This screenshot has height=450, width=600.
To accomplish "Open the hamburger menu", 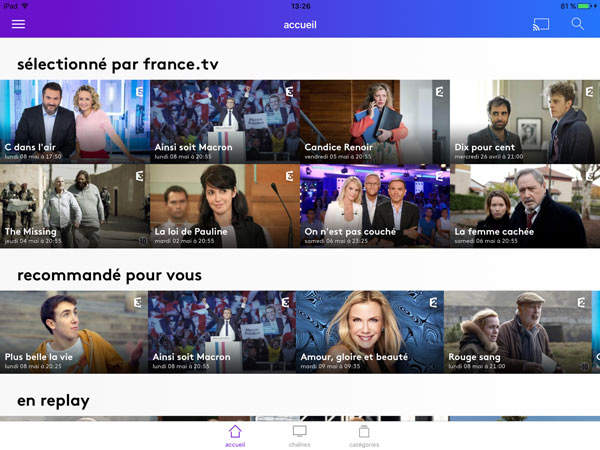I will [x=18, y=24].
